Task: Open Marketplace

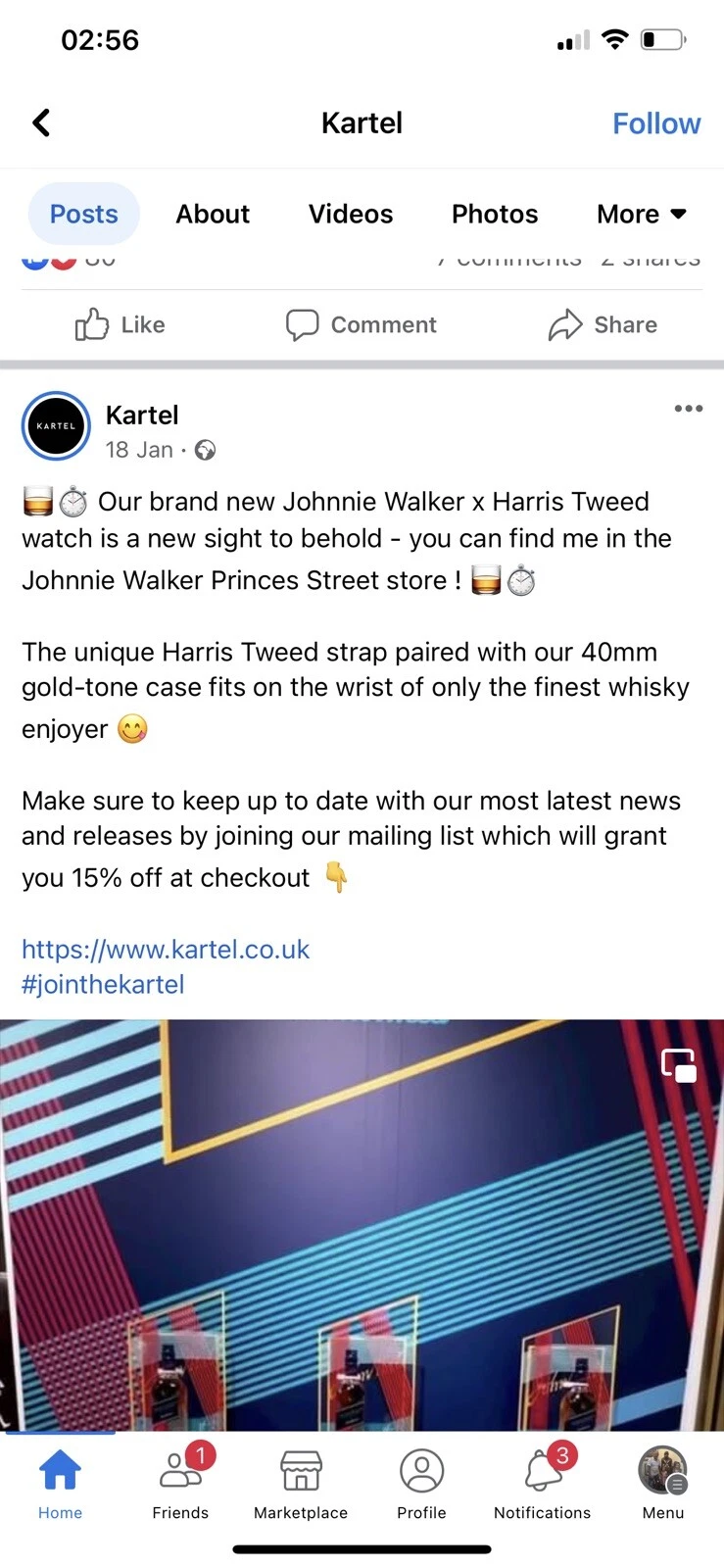Action: tap(301, 1483)
